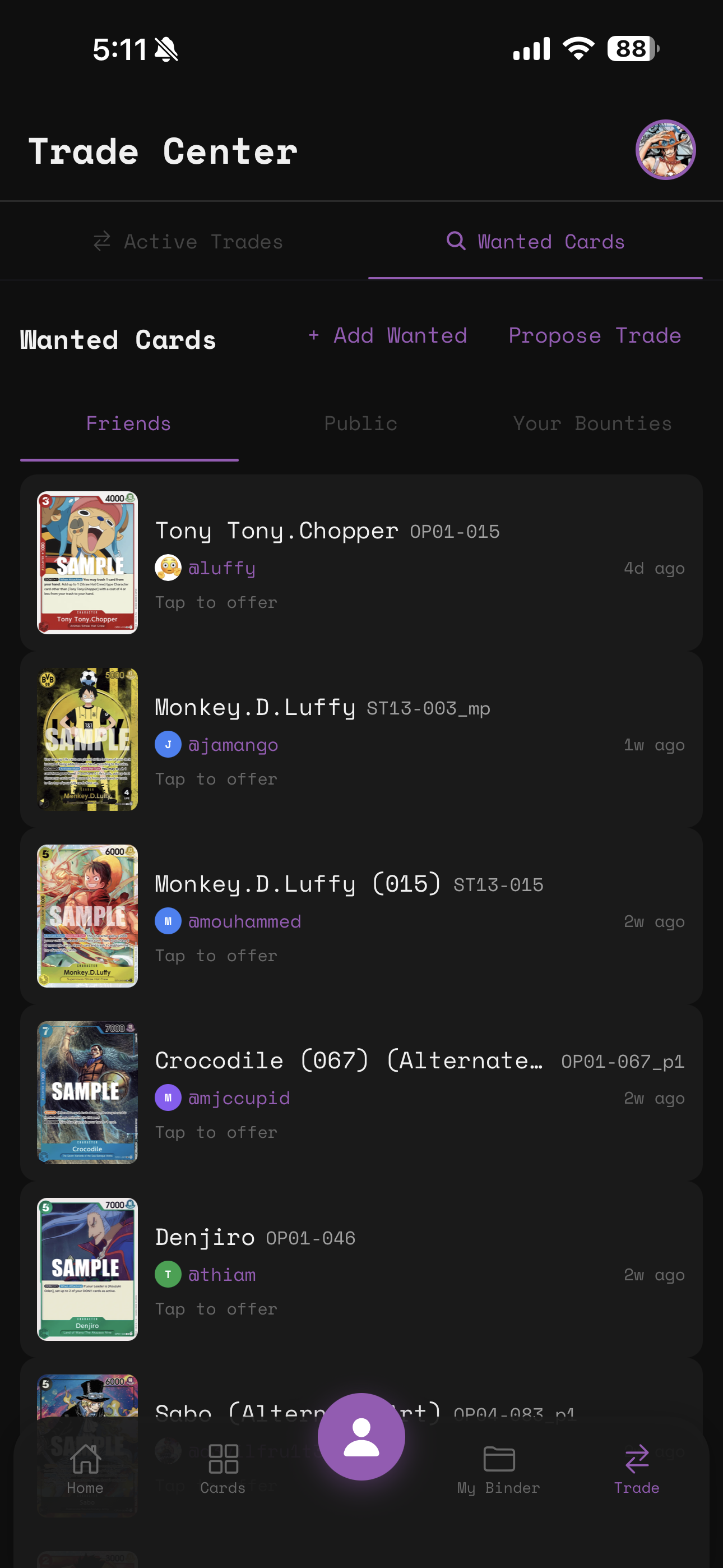The width and height of the screenshot is (723, 1568).
Task: Open the Cards tab in bottom navigation
Action: [x=223, y=1469]
